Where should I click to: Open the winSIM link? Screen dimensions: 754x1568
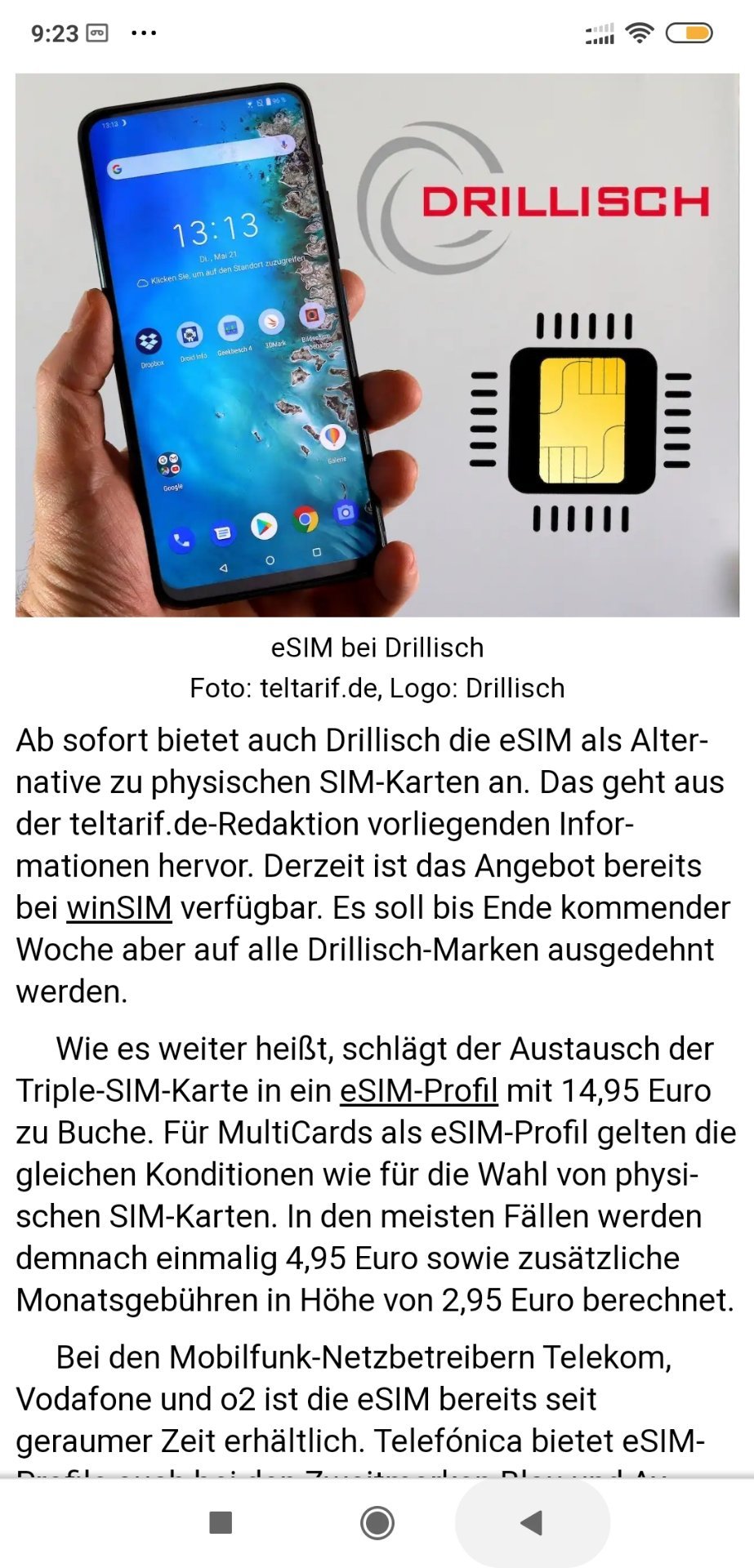tap(119, 907)
